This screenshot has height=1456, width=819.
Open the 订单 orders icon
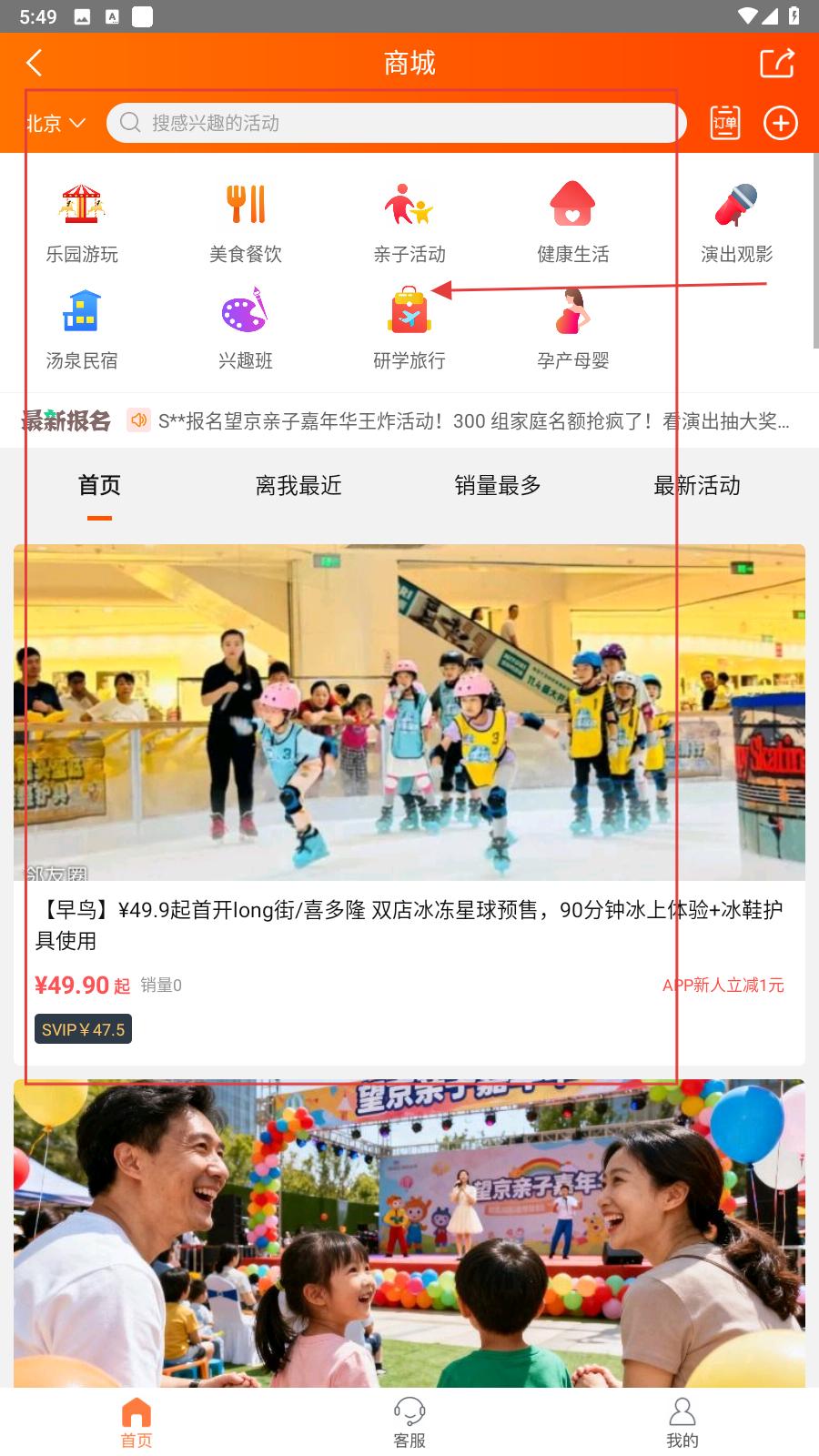[x=724, y=123]
